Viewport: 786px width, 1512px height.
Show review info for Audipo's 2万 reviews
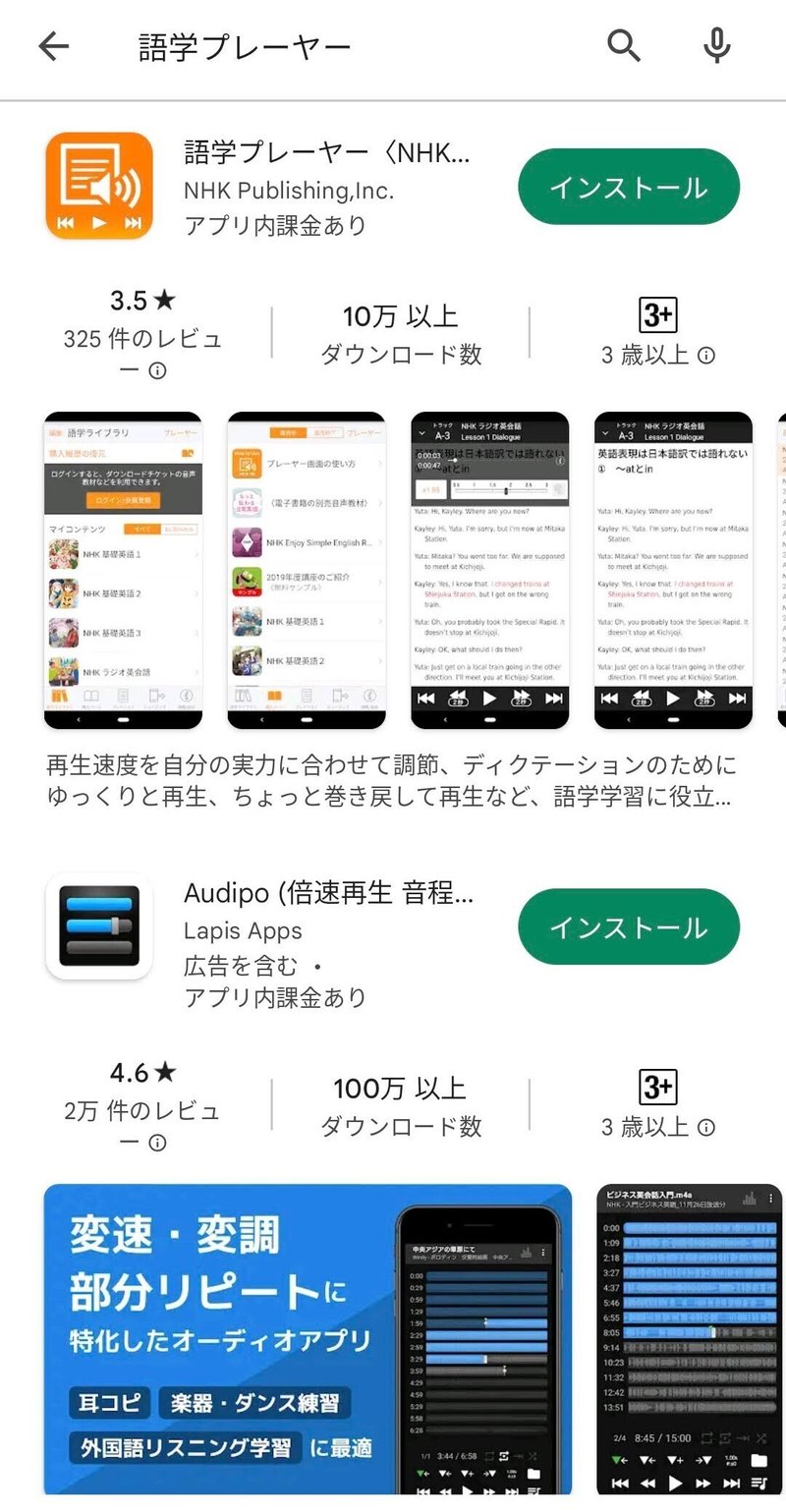pos(157,1143)
